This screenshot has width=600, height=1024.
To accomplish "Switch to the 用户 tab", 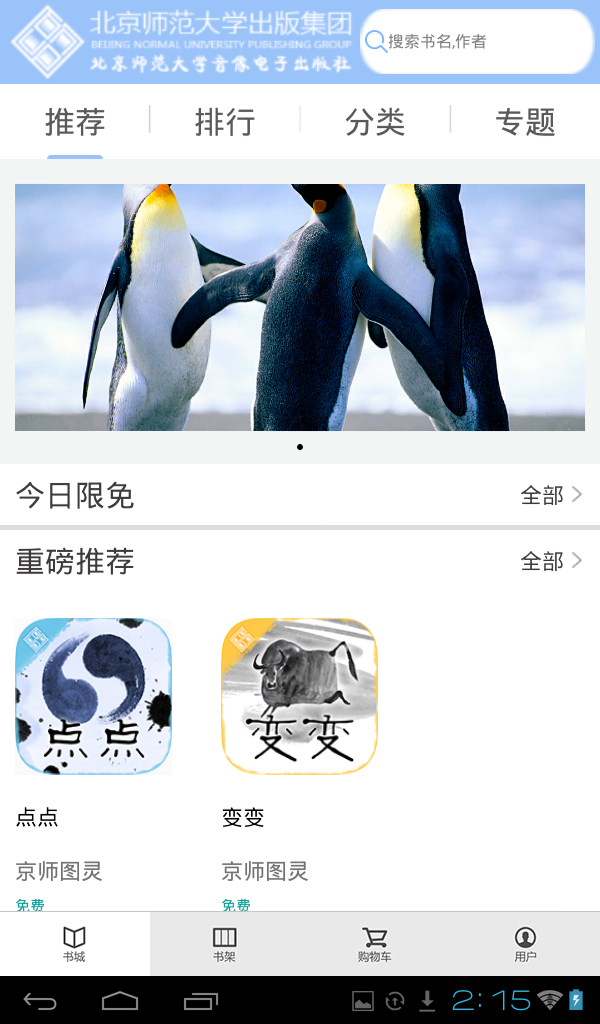I will (525, 943).
